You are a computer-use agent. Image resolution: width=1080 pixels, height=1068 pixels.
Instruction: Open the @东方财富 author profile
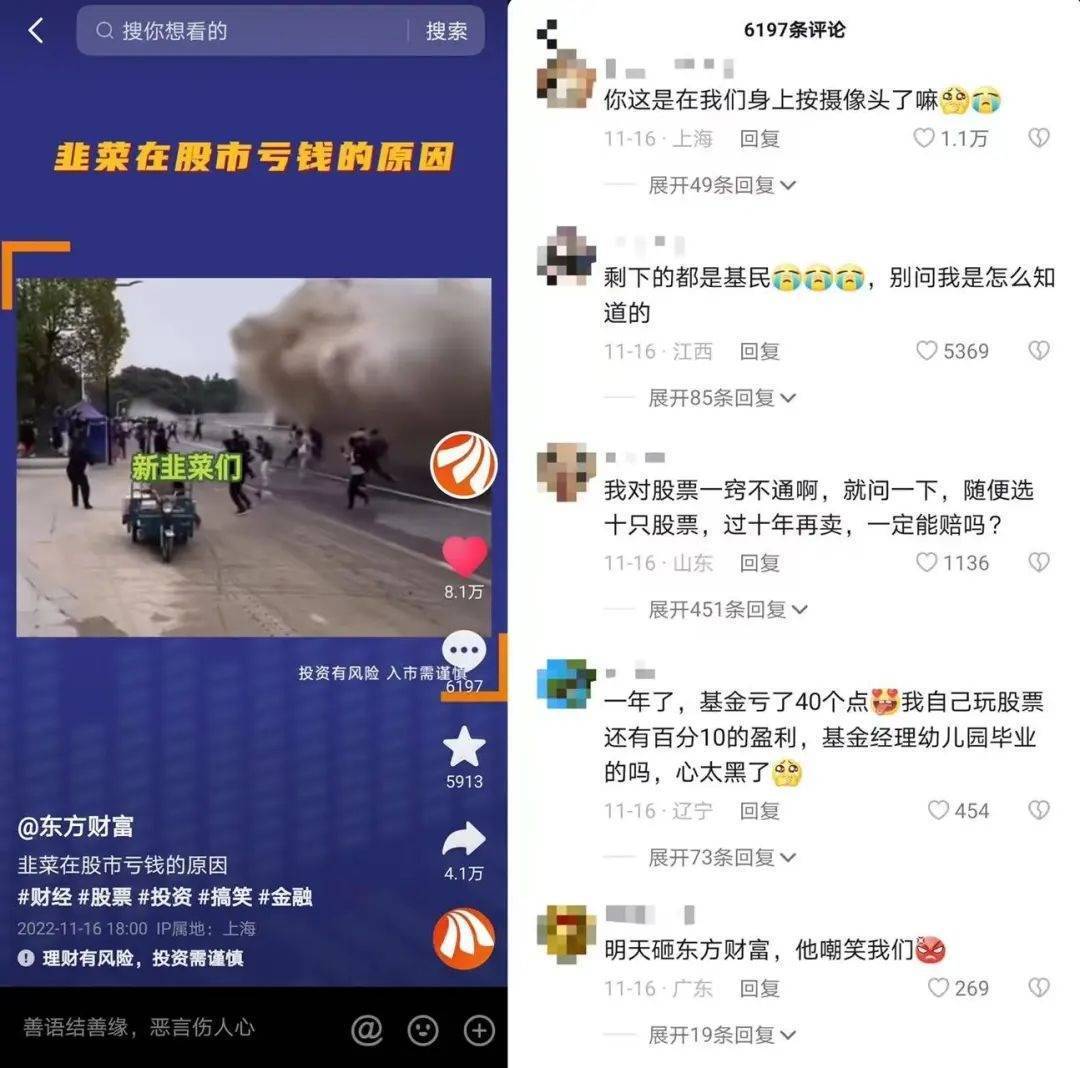pos(75,827)
